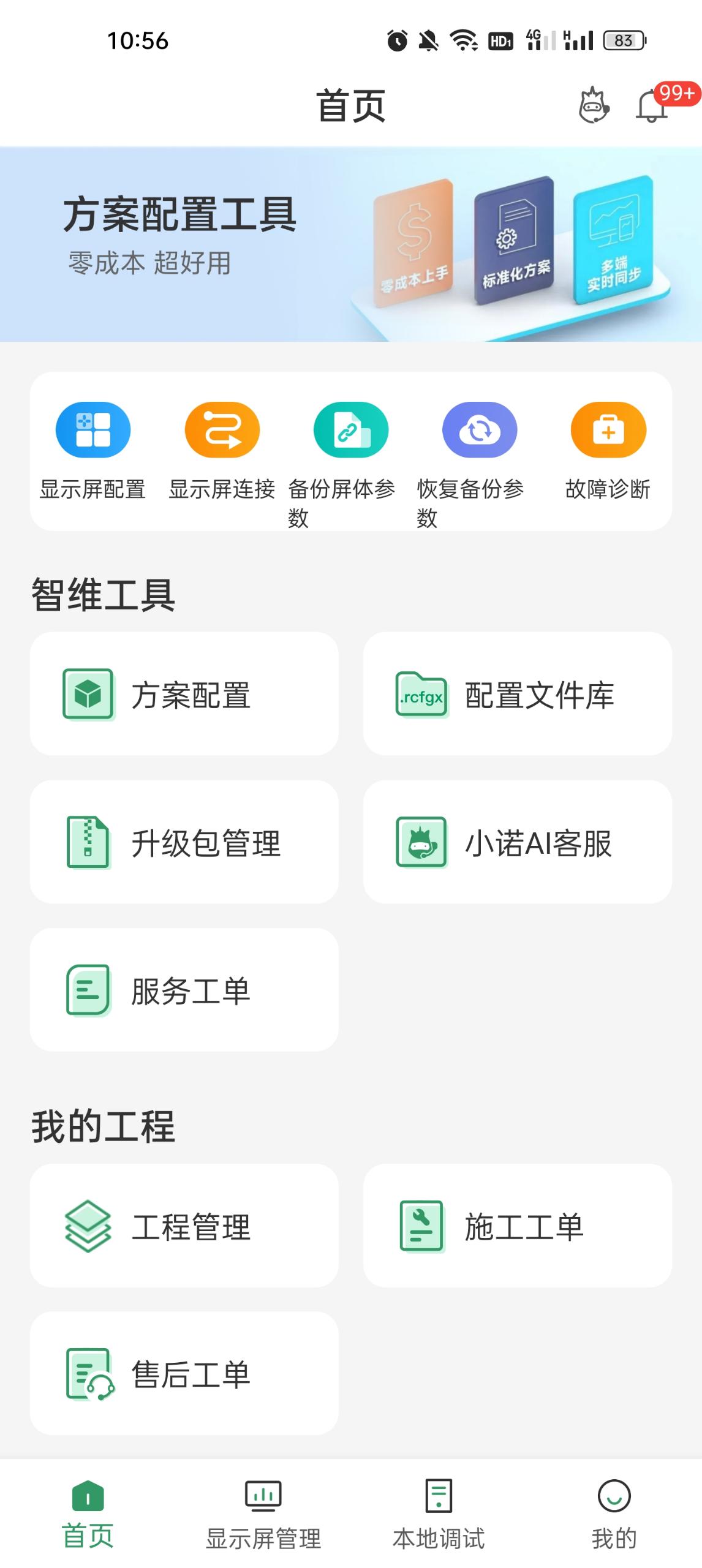The width and height of the screenshot is (702, 1568).
Task: Open 配置文件库
Action: [x=517, y=694]
